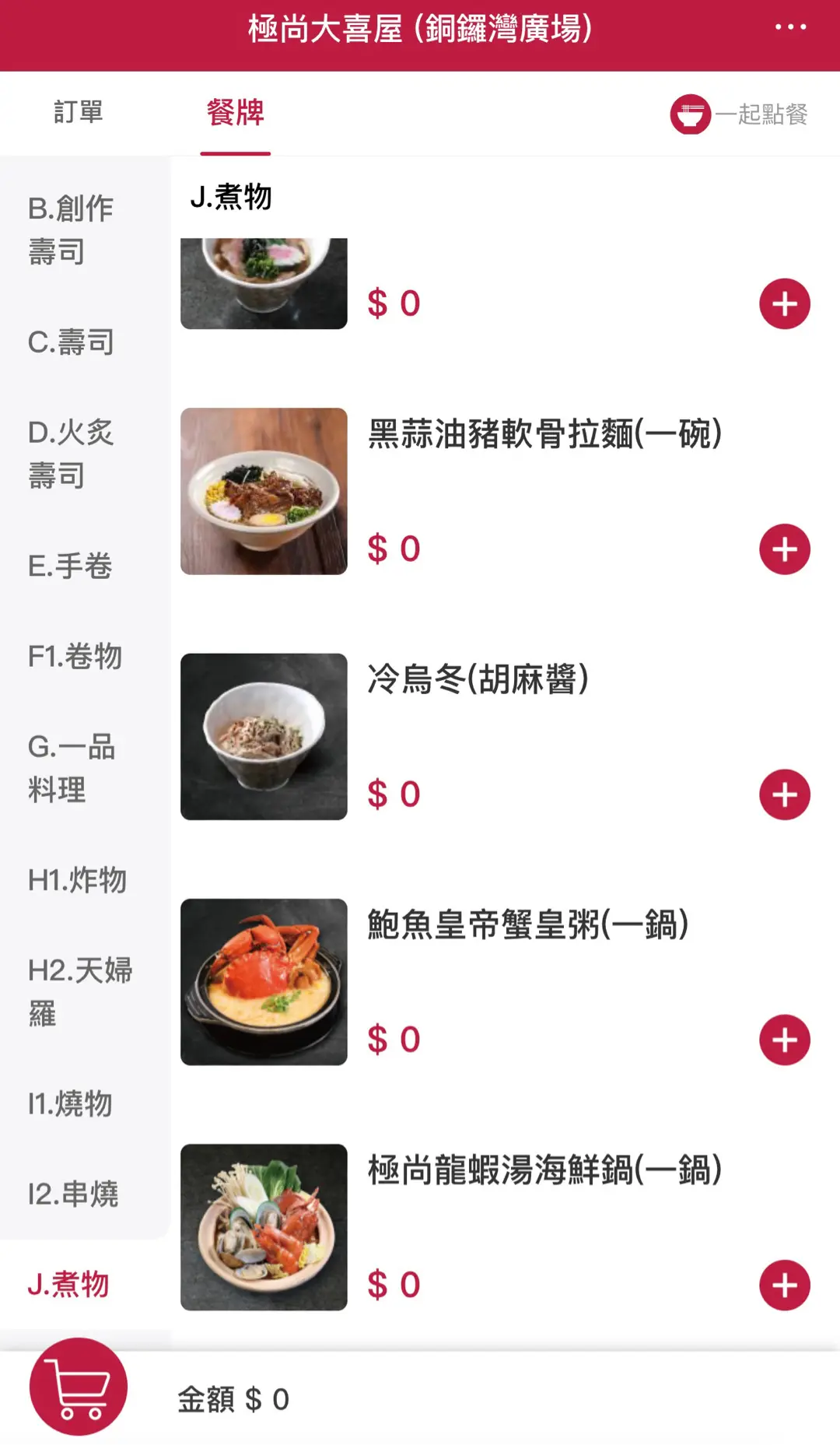The height and width of the screenshot is (1445, 840).
Task: Add 黑蒜油豬軟骨拉麵 to the order
Action: pos(784,549)
